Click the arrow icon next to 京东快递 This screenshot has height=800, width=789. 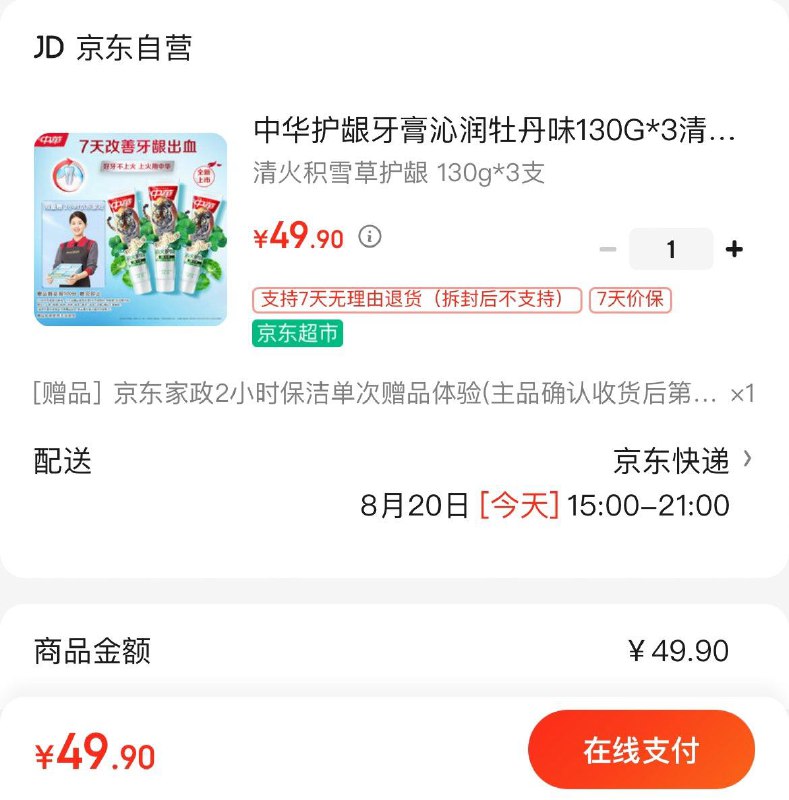point(745,459)
